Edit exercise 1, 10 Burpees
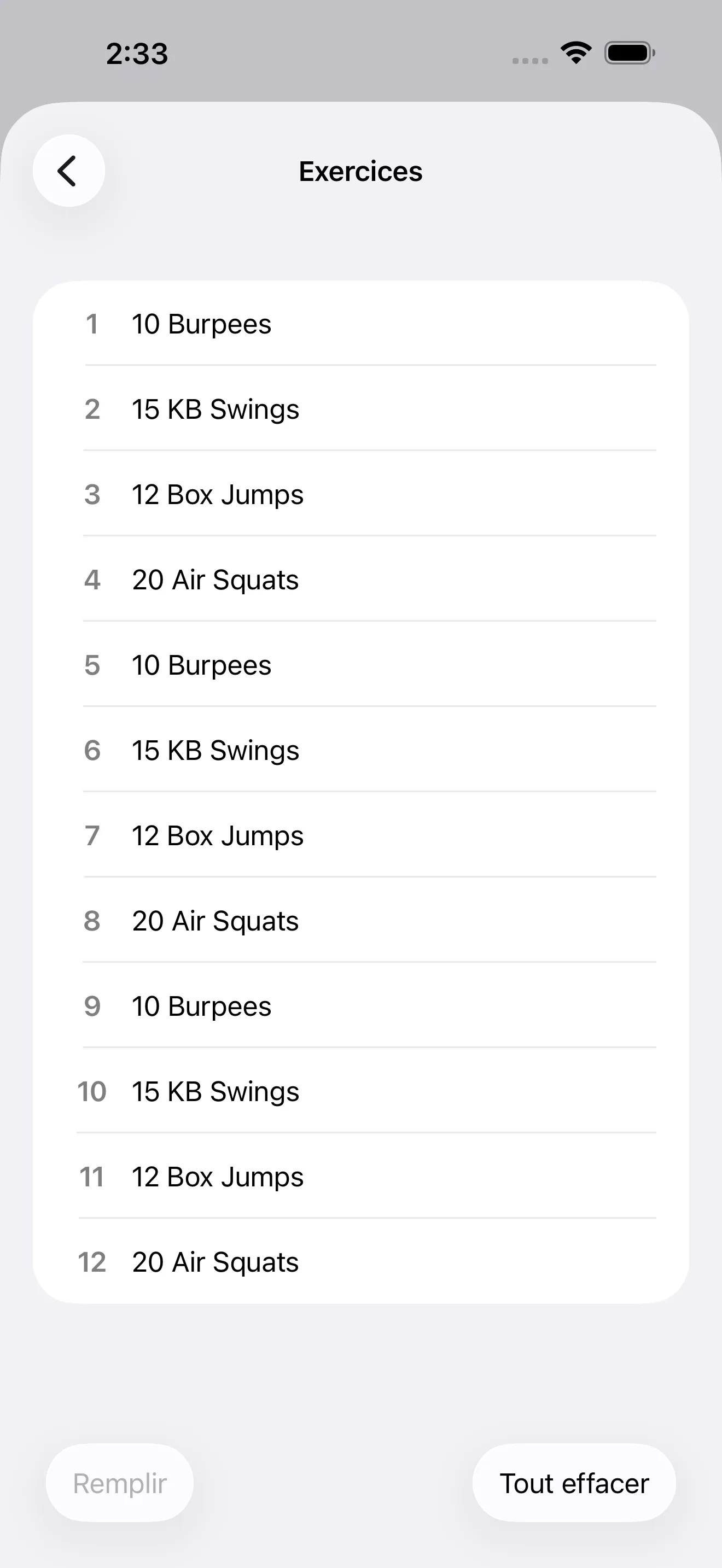 coord(201,324)
